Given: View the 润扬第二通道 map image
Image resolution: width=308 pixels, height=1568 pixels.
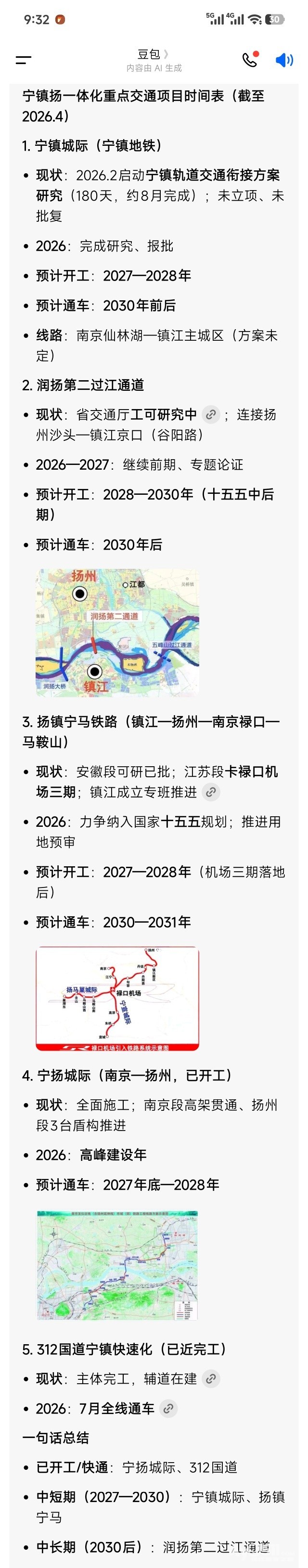Looking at the screenshot, I should (117, 632).
